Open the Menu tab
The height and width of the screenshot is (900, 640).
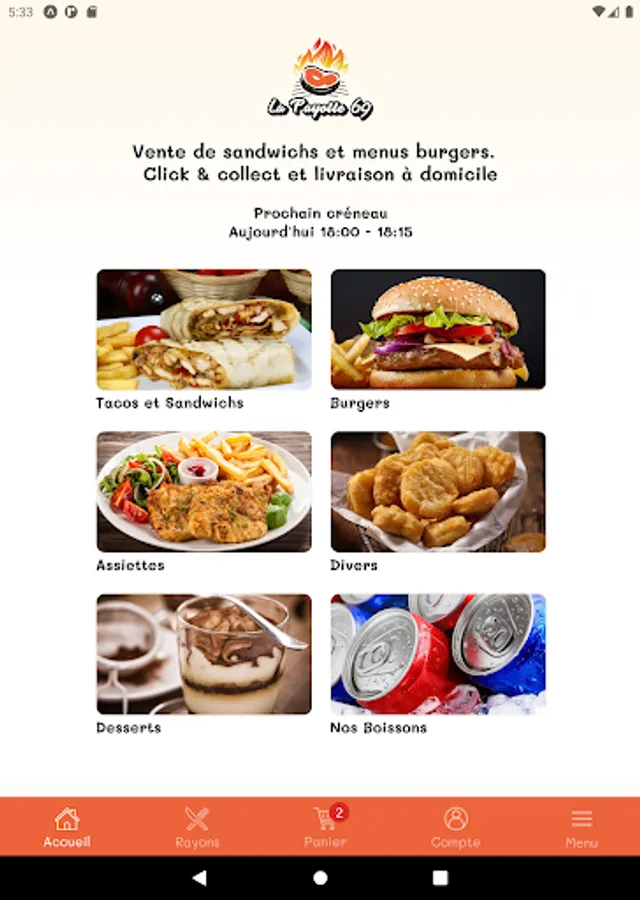[x=581, y=827]
